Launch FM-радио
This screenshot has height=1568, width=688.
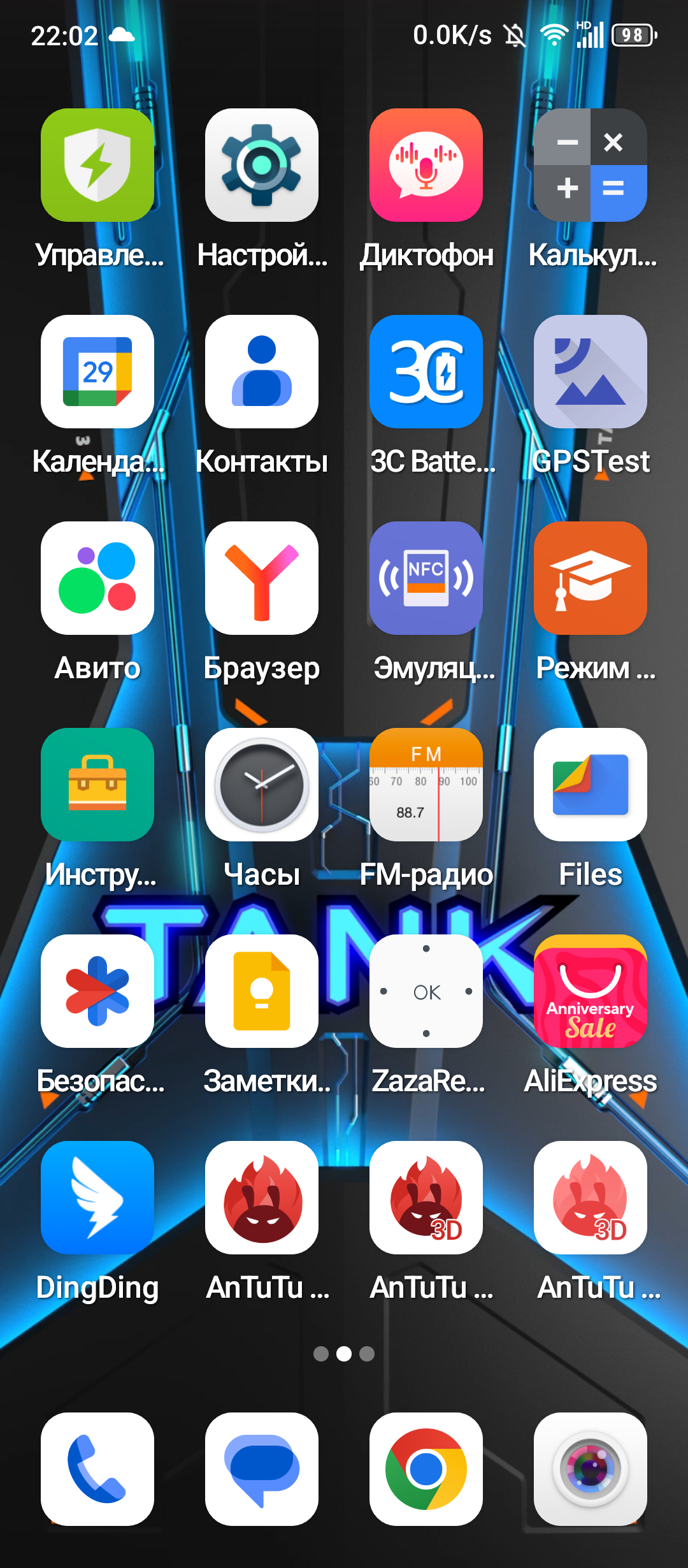426,785
